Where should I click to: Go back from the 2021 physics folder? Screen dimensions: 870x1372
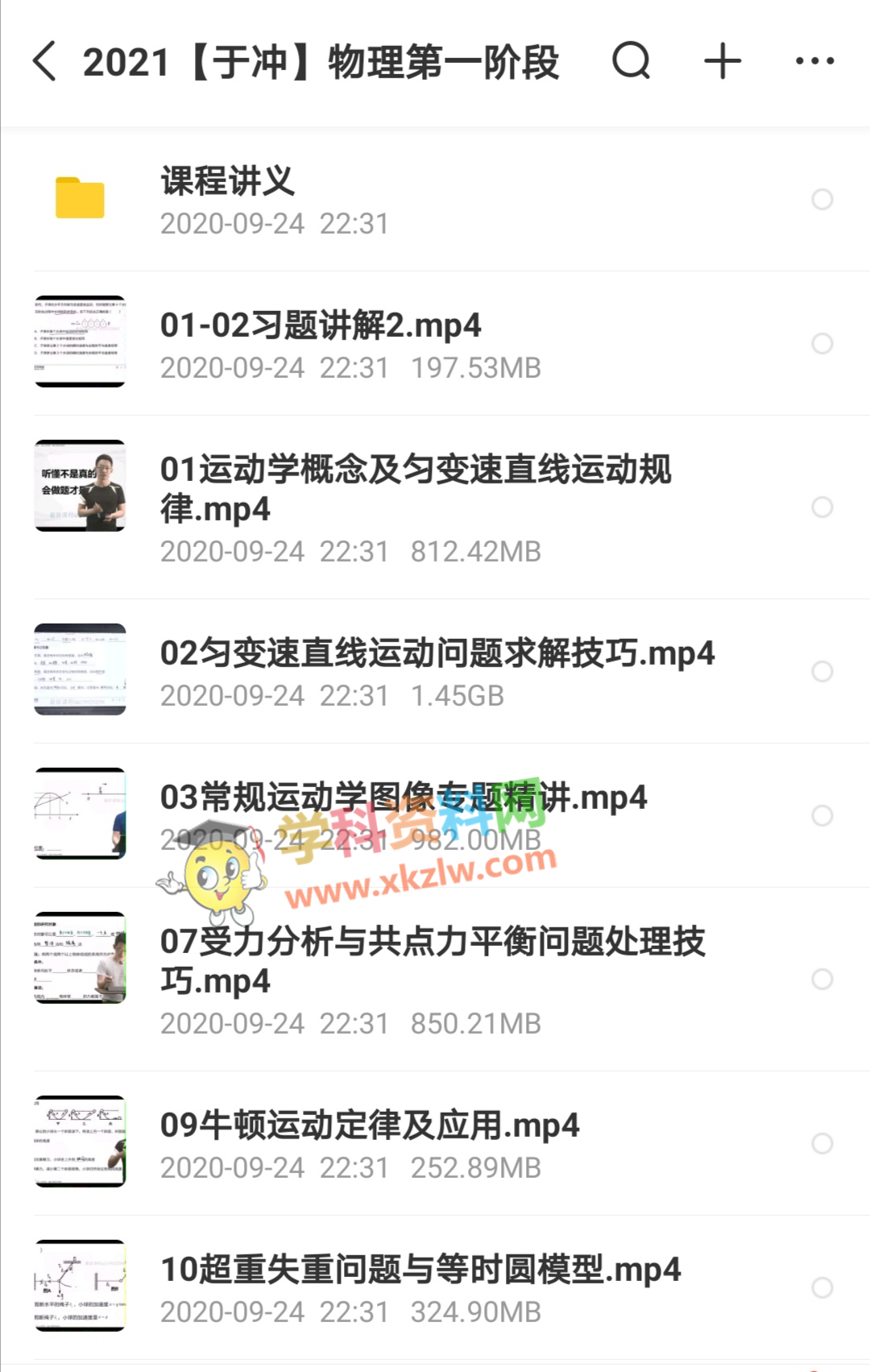45,62
